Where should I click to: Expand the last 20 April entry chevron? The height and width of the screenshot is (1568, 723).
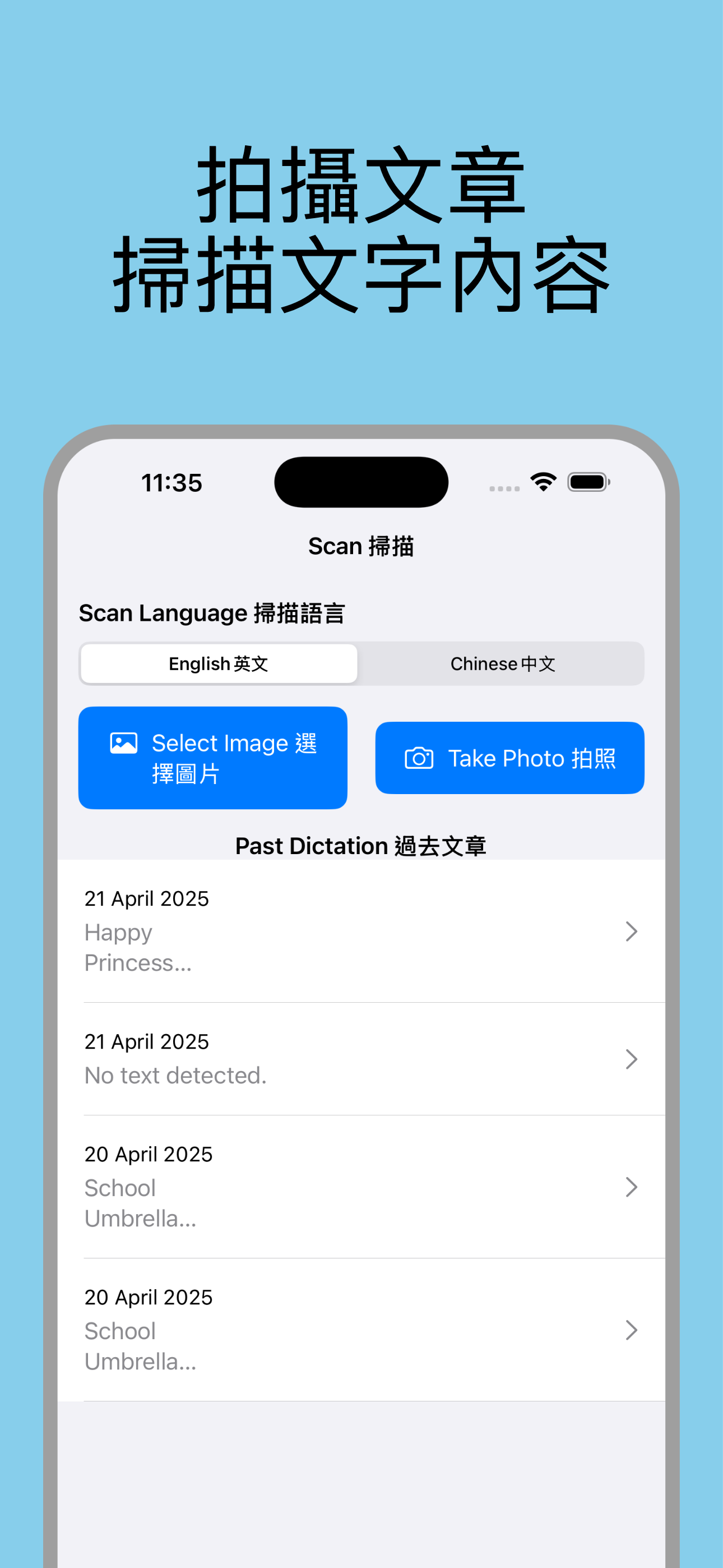tap(631, 1331)
